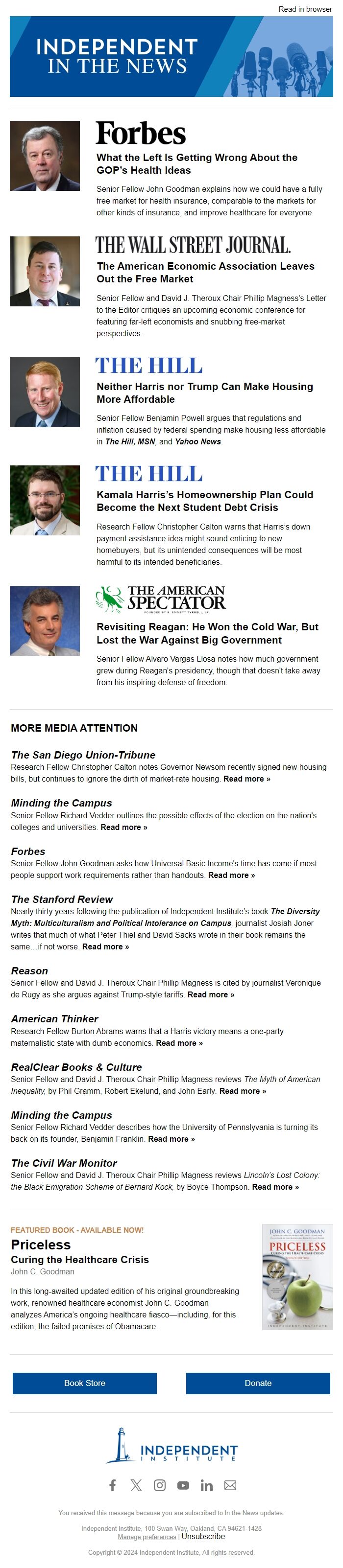Go to the Book Store
Image resolution: width=343 pixels, height=1568 pixels.
pos(85,1383)
